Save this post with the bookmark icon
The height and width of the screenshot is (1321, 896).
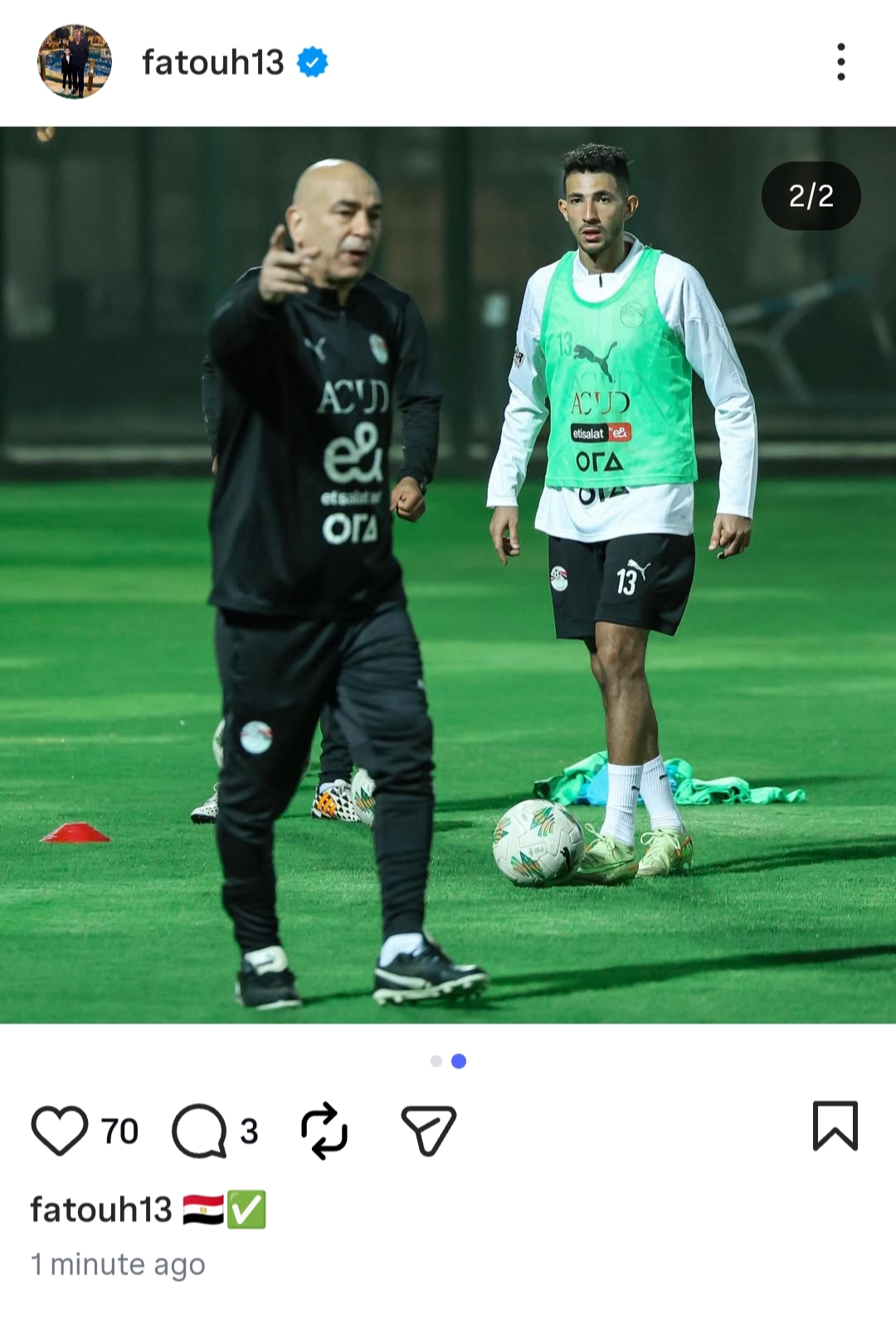pyautogui.click(x=835, y=1126)
